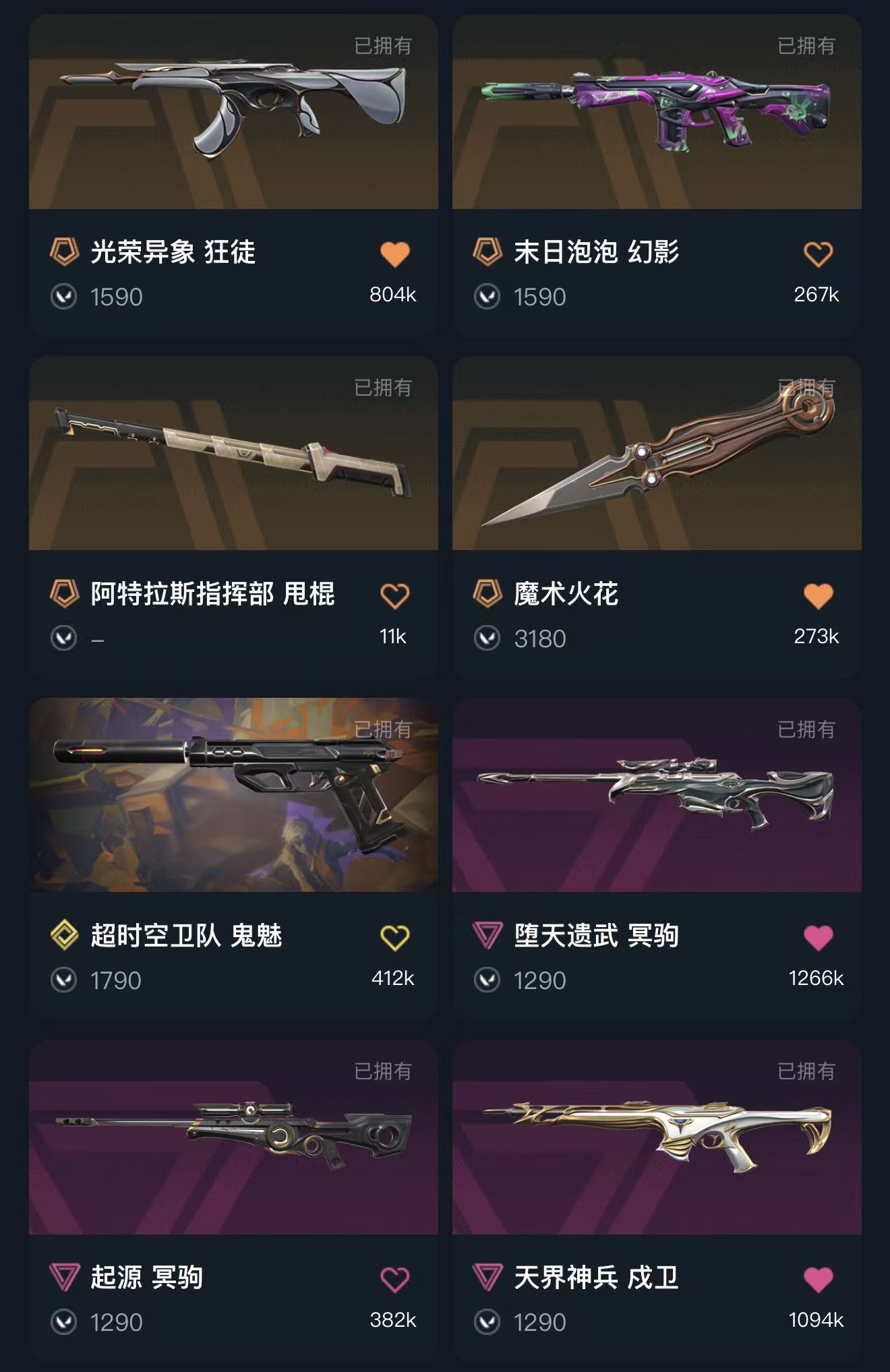This screenshot has width=890, height=1372.
Task: Like the 阿特拉斯指挥部 甩棍 skin
Action: (395, 596)
